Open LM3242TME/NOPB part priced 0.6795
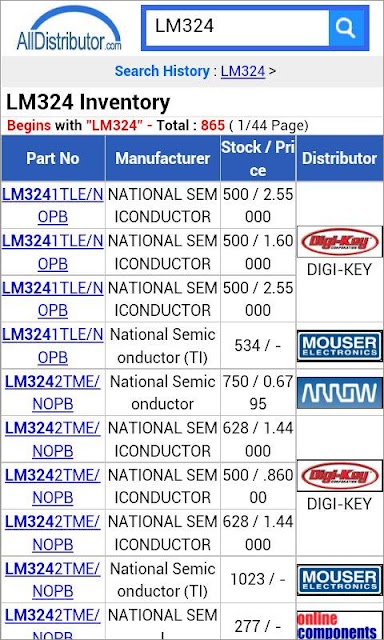 (53, 393)
